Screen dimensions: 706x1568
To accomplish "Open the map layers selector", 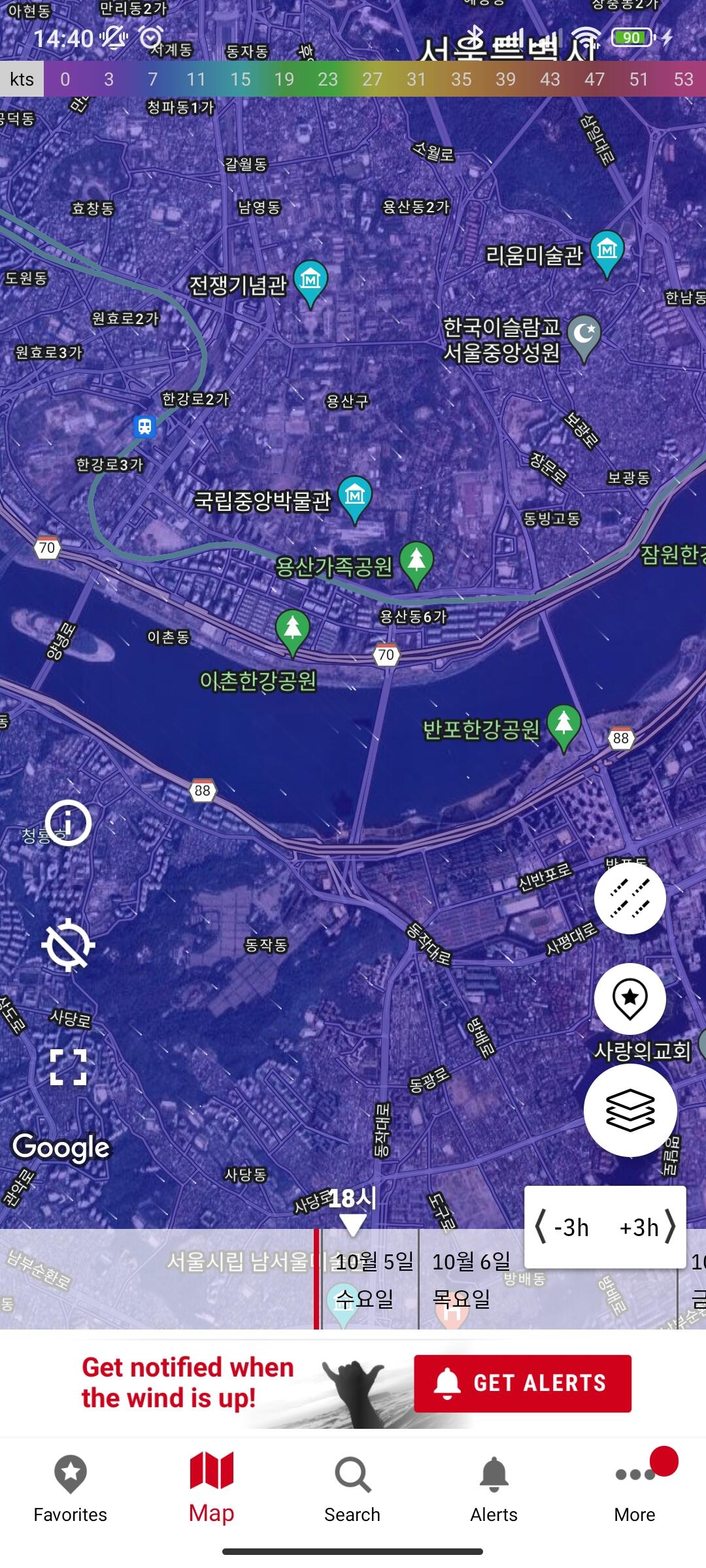I will 630,1110.
